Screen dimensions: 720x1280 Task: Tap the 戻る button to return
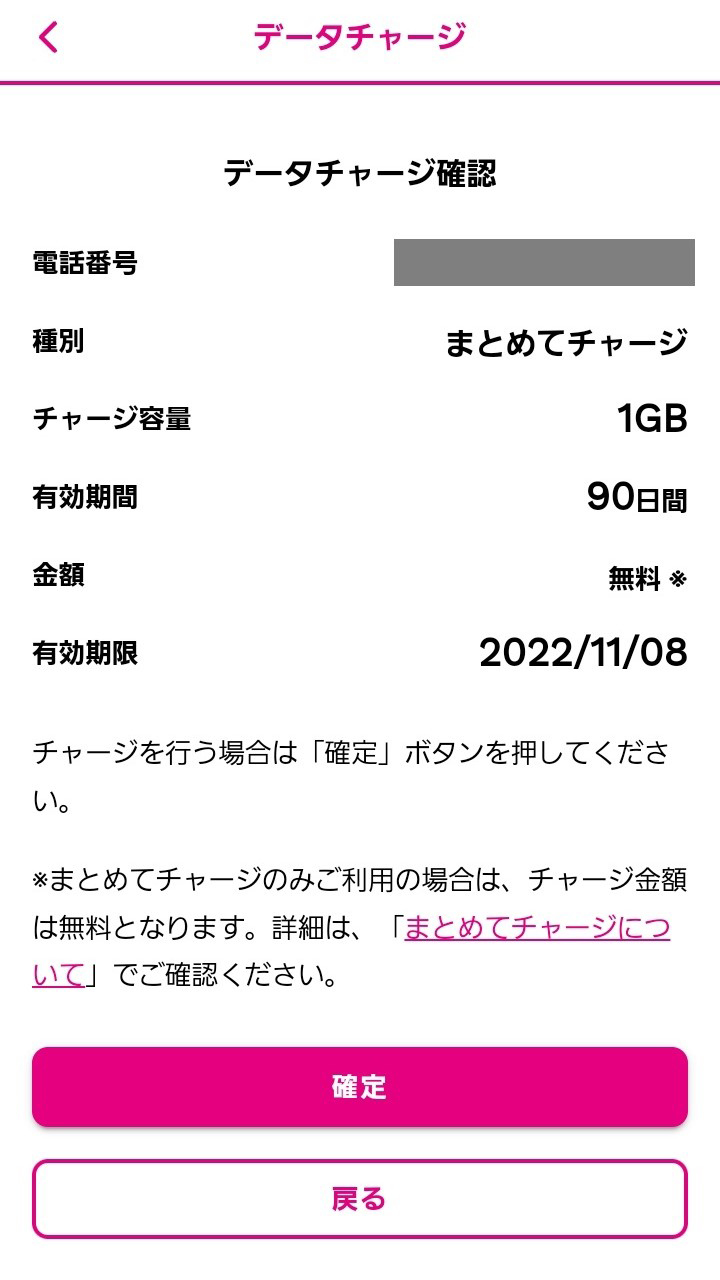coord(360,1199)
